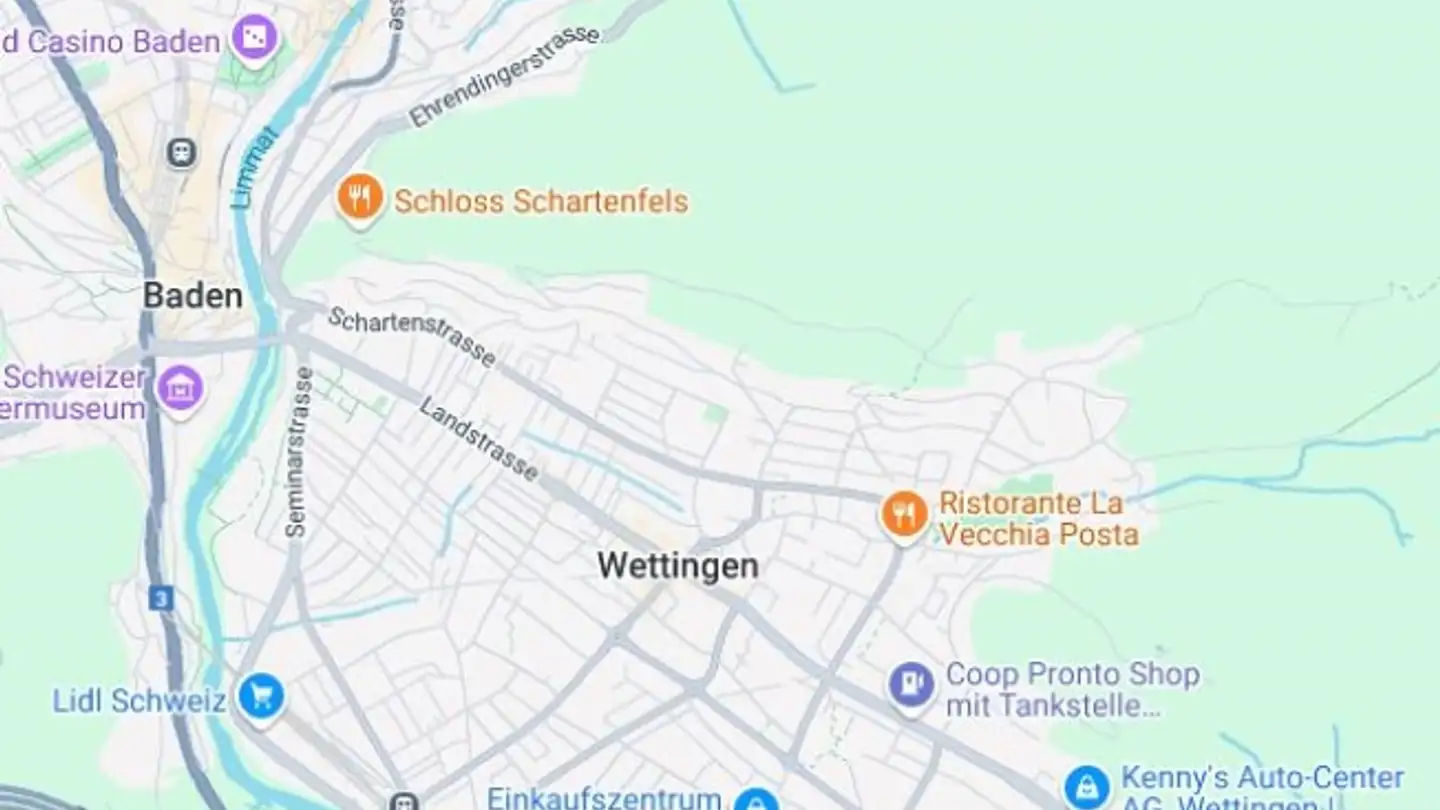Tap the Kenny's Auto-Center marker
This screenshot has width=1440, height=810.
point(1087,785)
